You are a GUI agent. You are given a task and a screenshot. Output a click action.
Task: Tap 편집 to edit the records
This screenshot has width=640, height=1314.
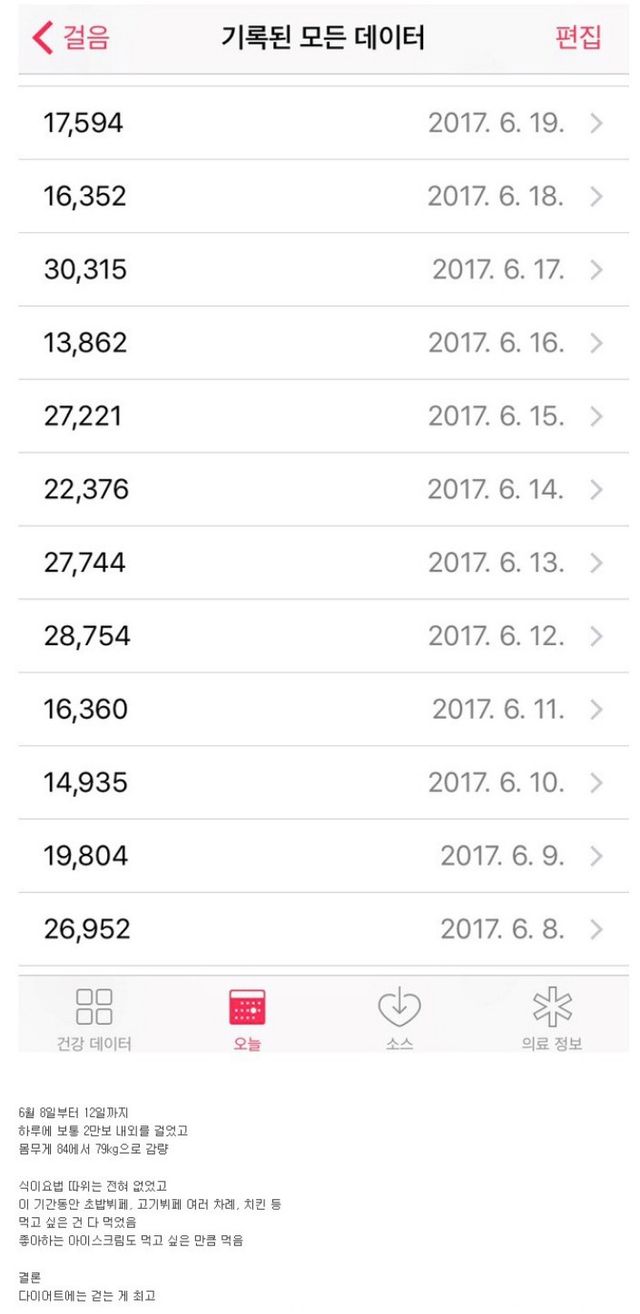[578, 38]
